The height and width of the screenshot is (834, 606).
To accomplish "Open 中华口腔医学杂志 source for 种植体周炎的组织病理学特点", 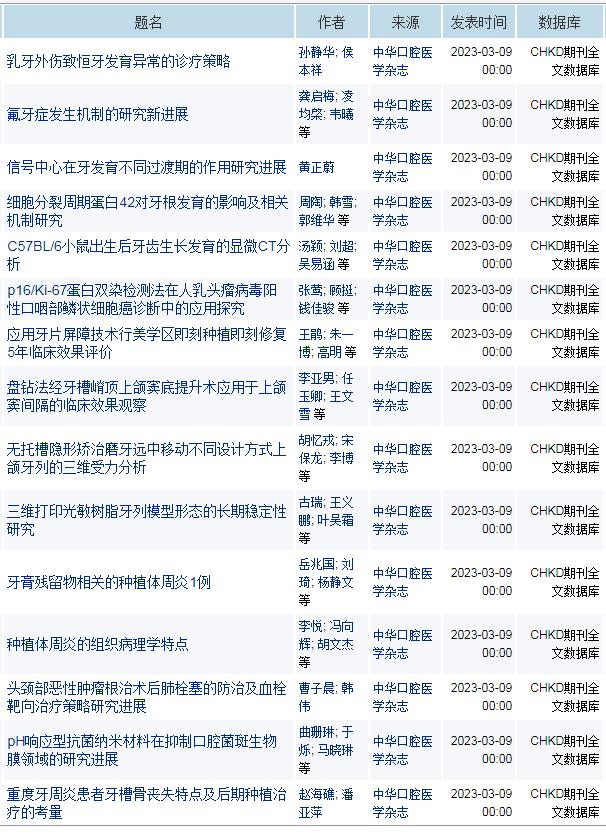I will [x=402, y=644].
